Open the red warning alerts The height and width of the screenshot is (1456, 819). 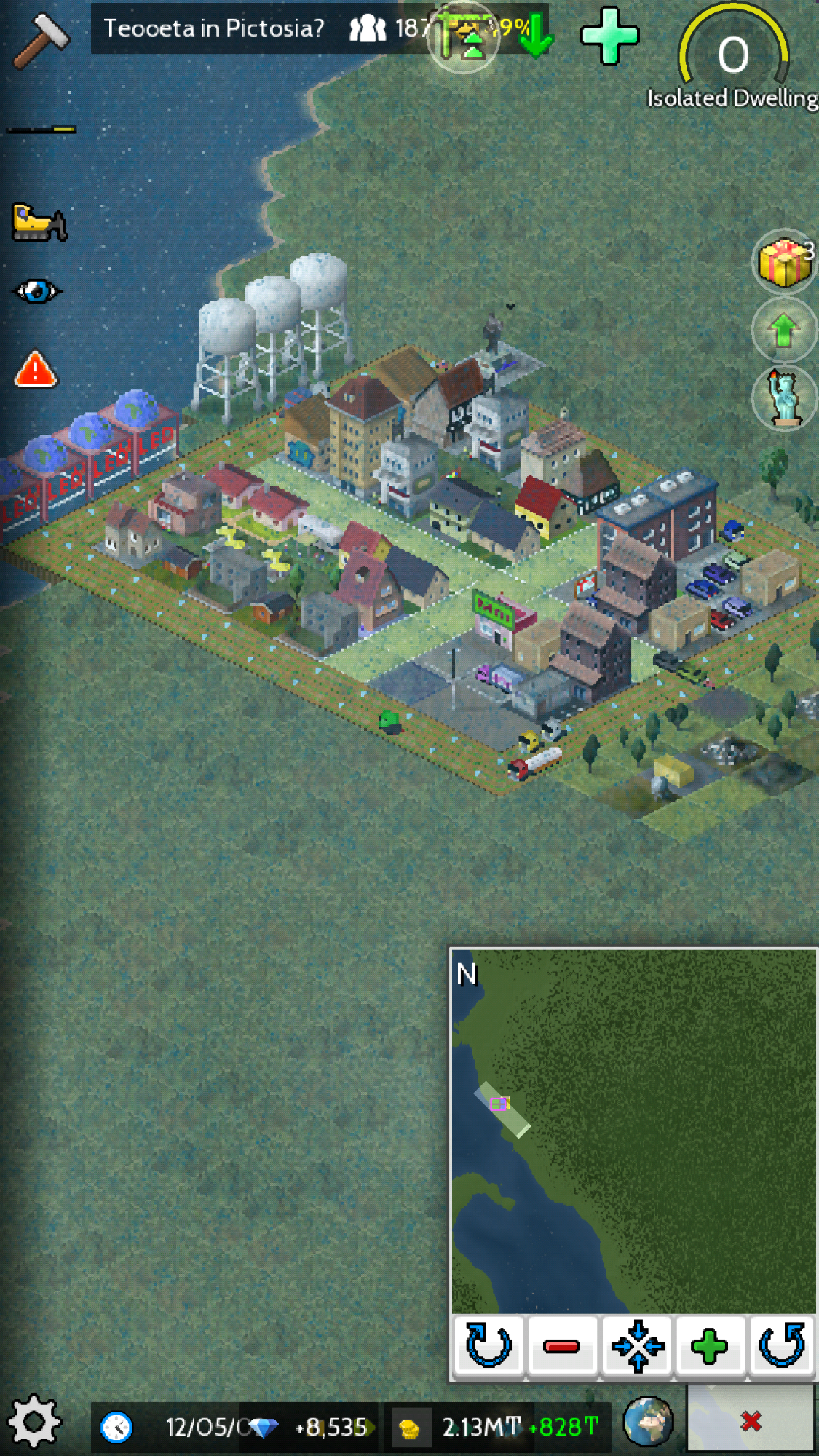pyautogui.click(x=36, y=369)
